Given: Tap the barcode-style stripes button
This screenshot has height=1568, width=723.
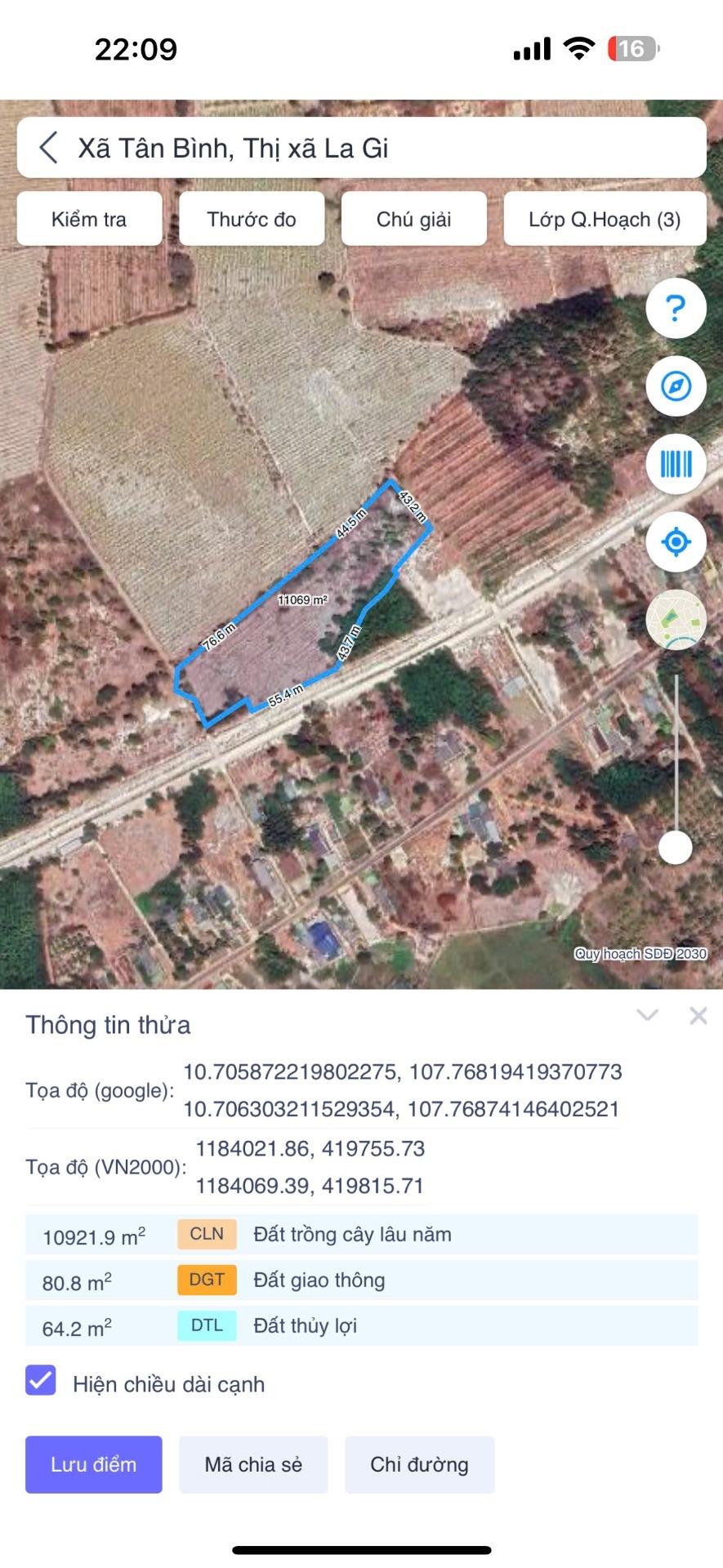Looking at the screenshot, I should point(676,465).
